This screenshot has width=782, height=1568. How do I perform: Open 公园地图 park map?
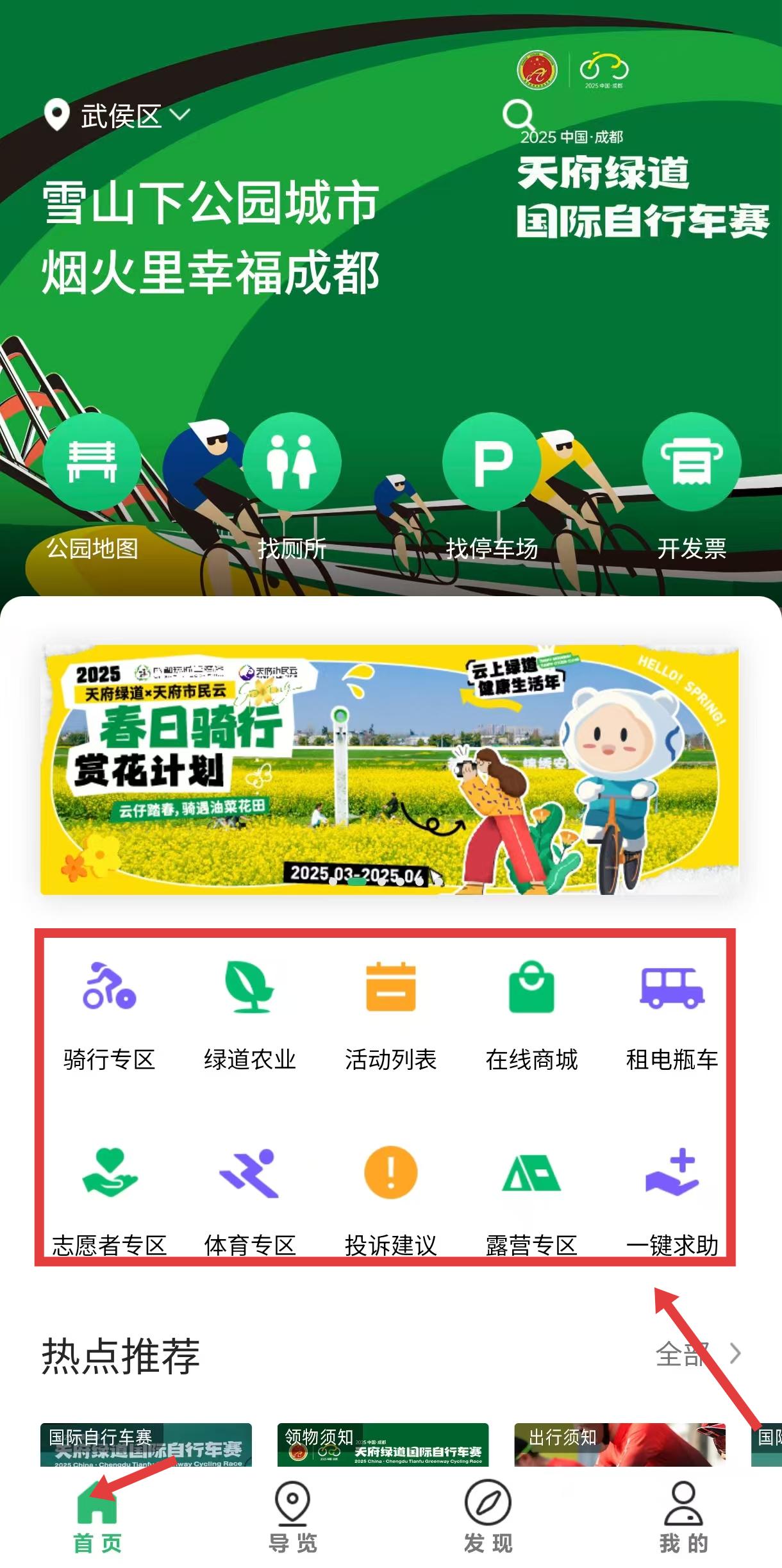92,487
